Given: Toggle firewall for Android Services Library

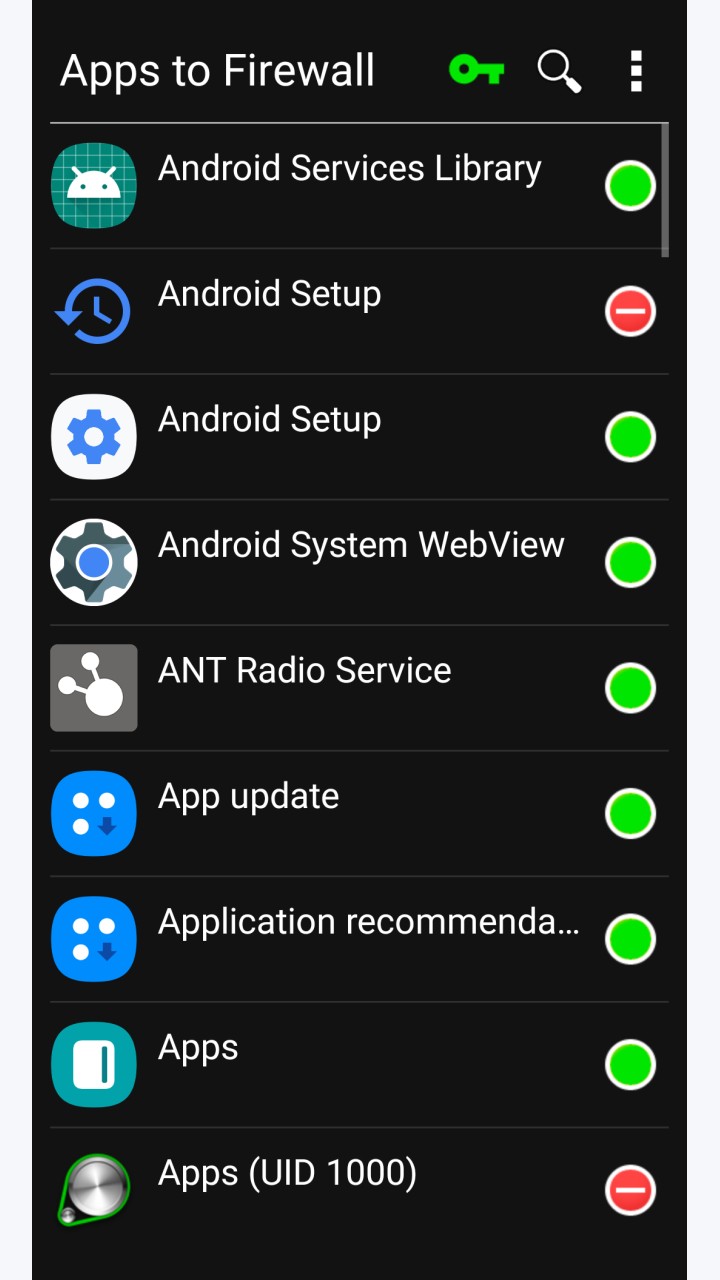Looking at the screenshot, I should pos(630,186).
